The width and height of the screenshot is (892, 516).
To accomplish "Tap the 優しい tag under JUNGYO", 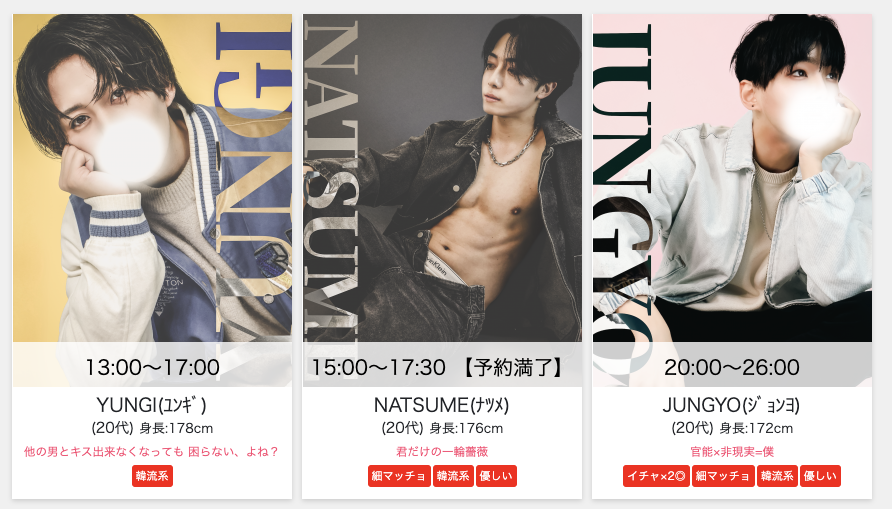I will click(x=820, y=477).
